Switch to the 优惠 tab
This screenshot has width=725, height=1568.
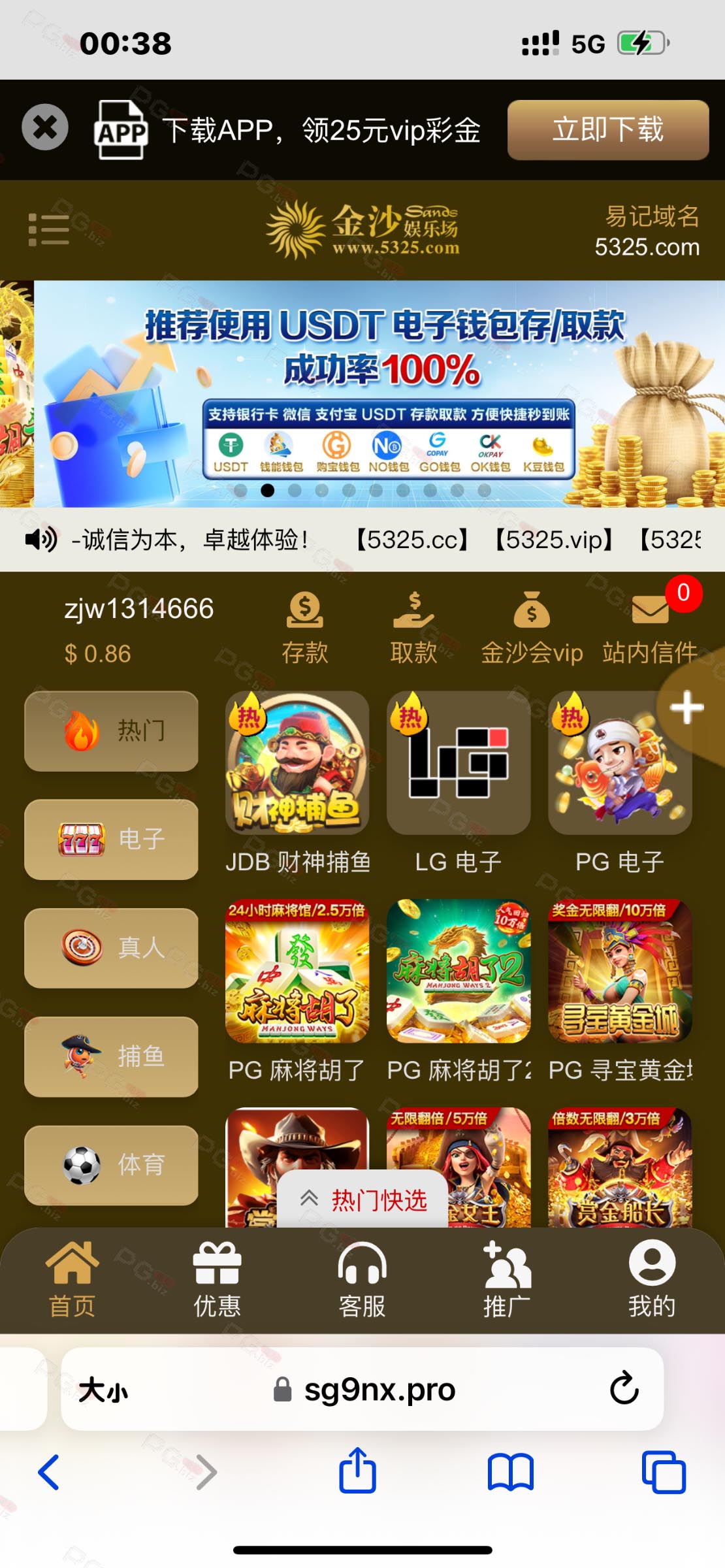[217, 1280]
